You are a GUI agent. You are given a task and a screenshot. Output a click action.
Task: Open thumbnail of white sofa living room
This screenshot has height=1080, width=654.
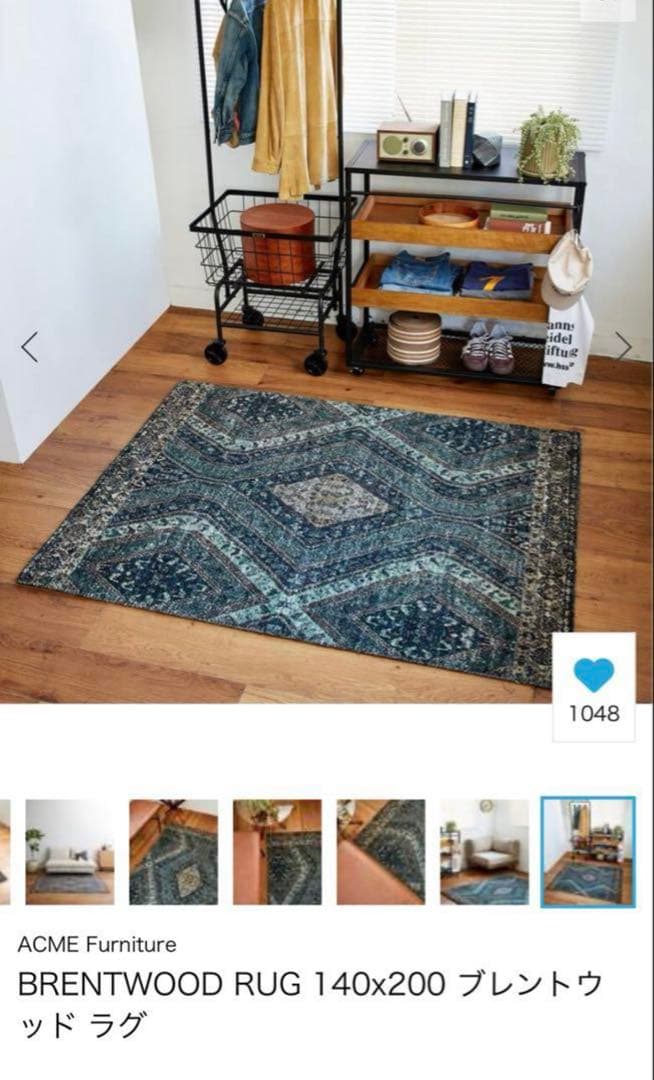coord(69,851)
